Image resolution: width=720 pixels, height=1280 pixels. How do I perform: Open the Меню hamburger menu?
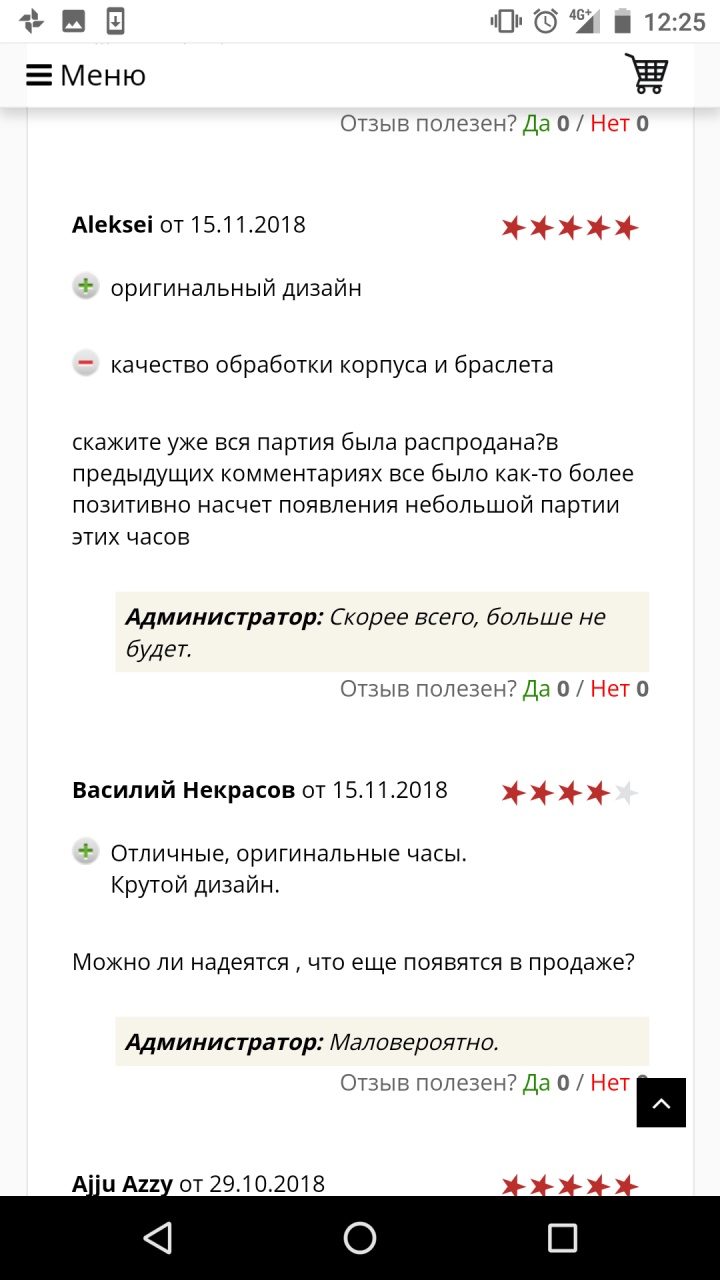[86, 75]
